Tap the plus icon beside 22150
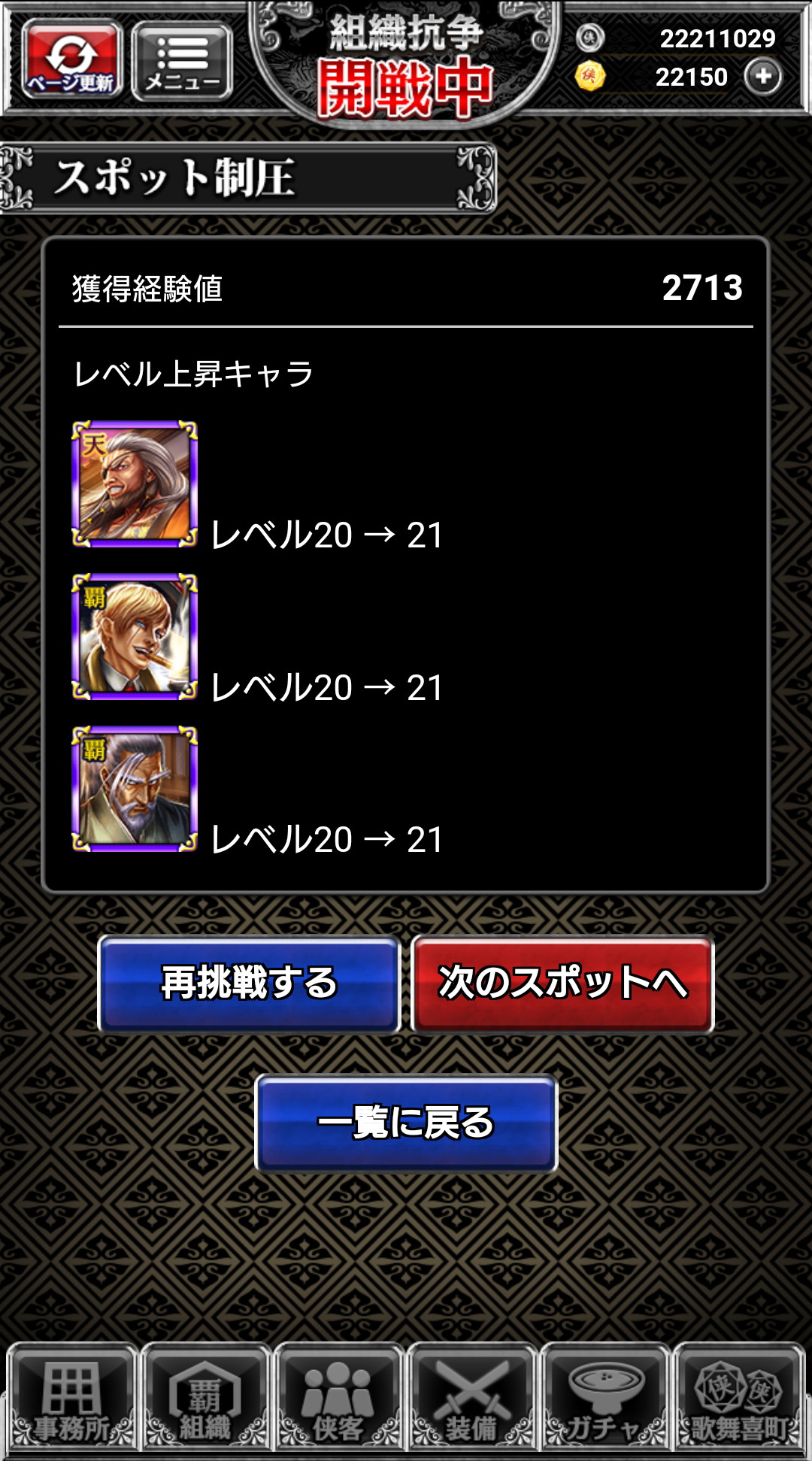 762,77
